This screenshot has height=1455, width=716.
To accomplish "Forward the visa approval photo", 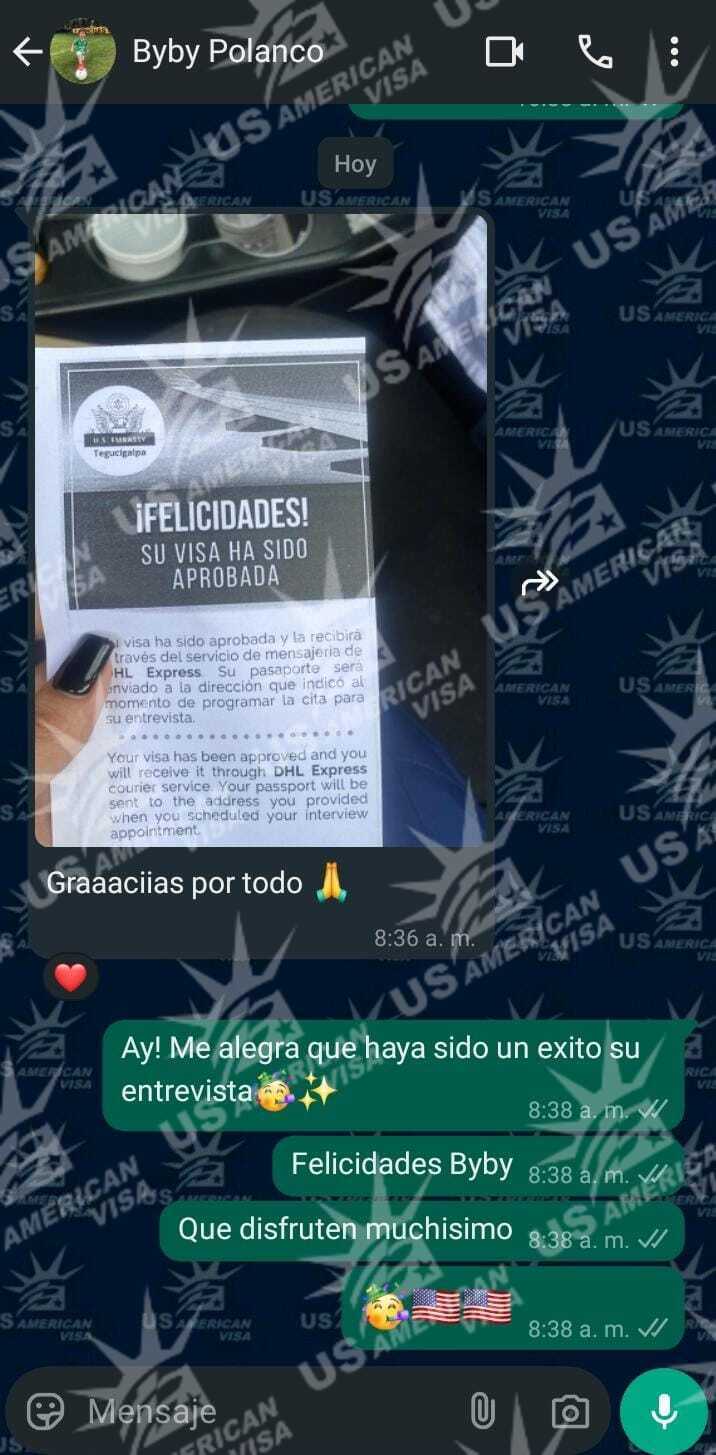I will [539, 582].
